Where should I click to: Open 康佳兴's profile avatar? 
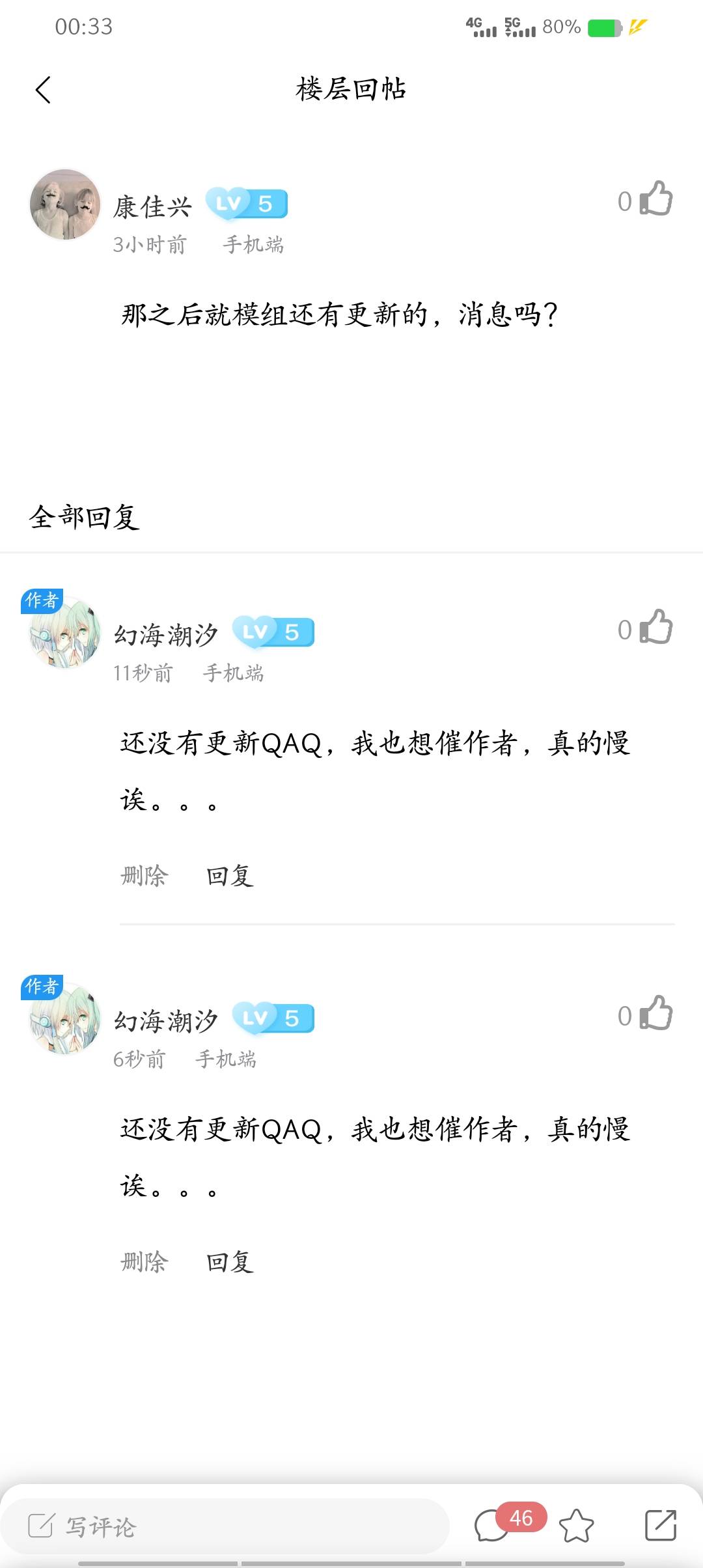(65, 204)
